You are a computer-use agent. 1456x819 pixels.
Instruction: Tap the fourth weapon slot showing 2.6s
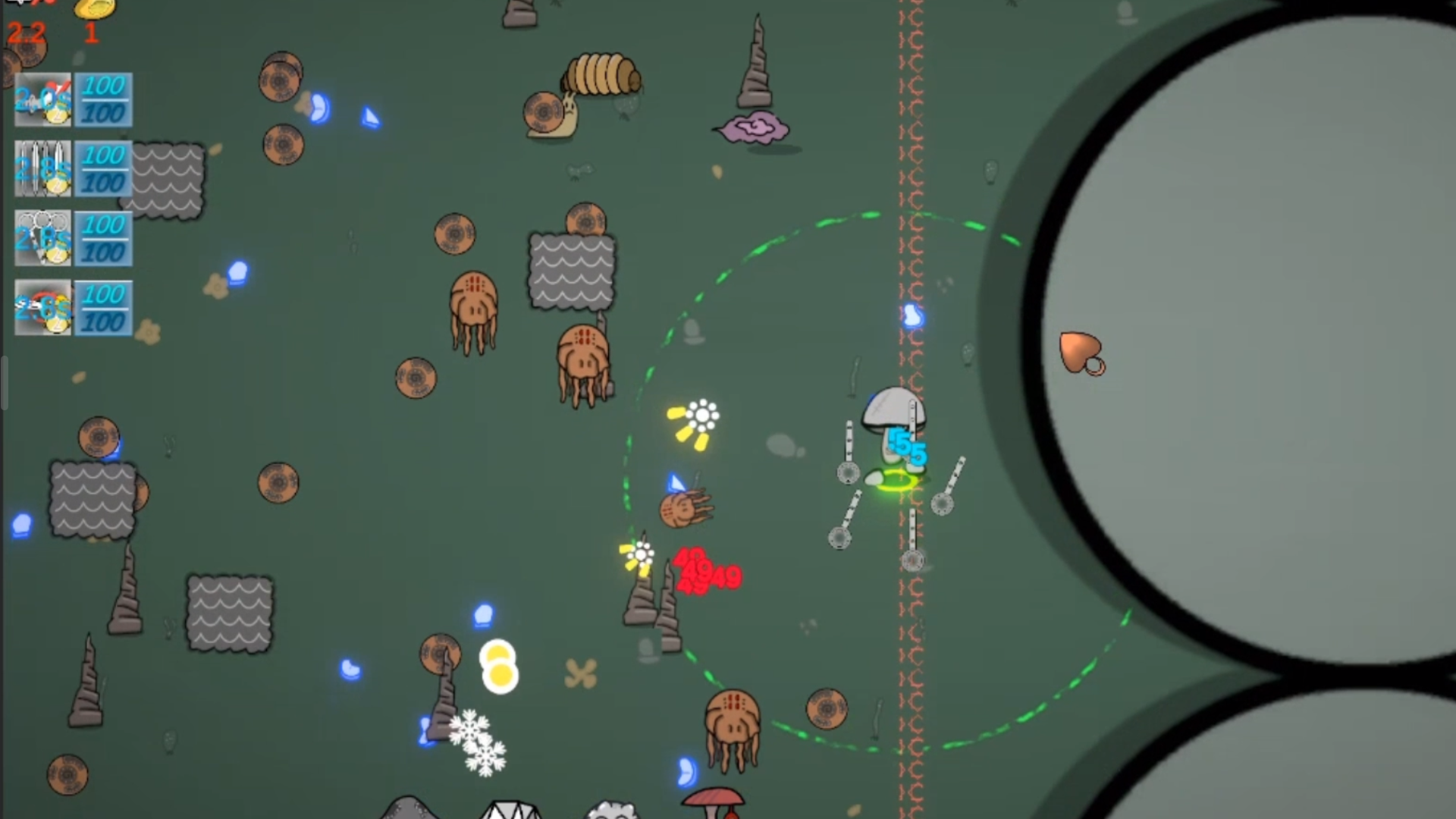43,308
